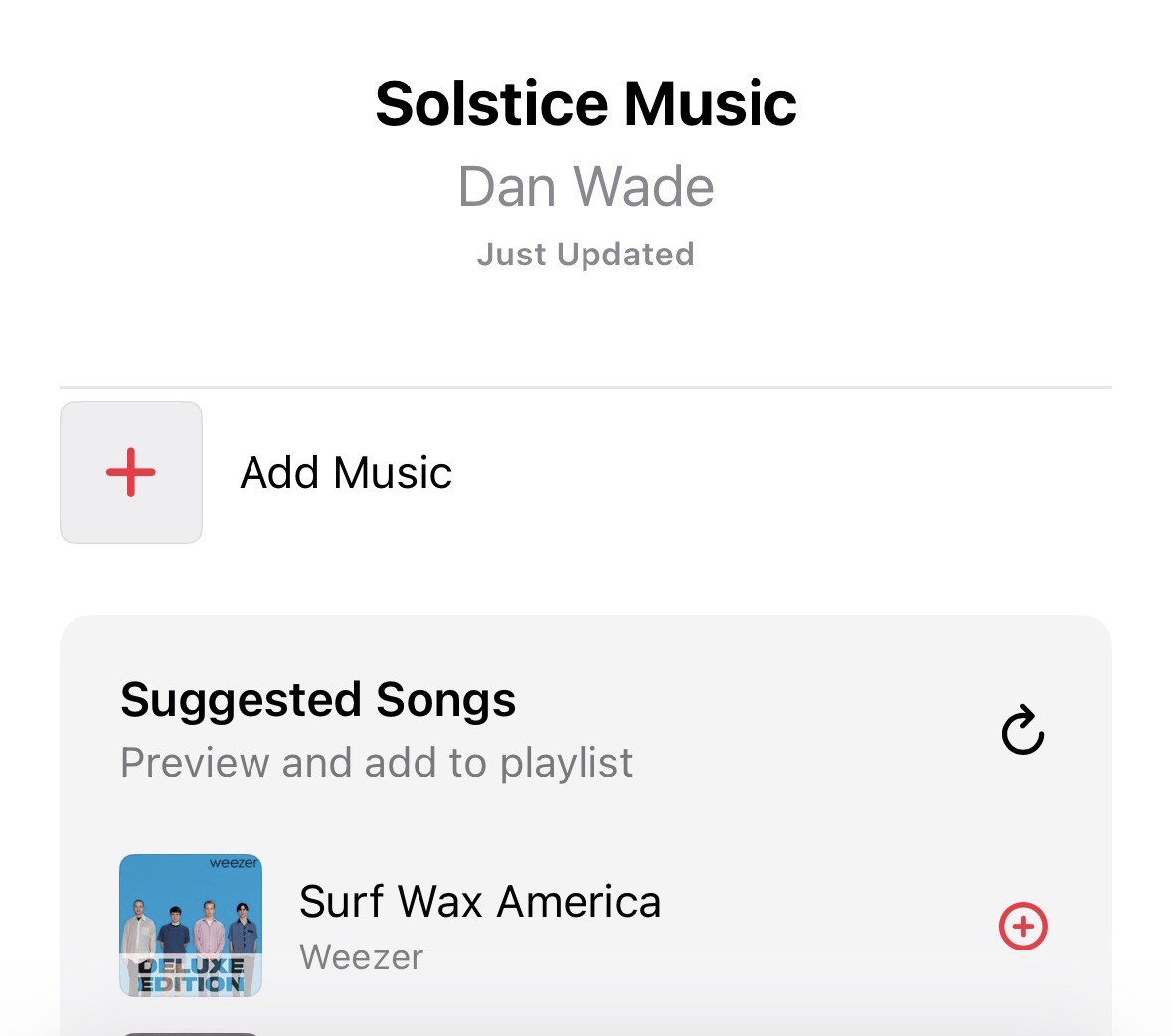Preview Surf Wax America by Weezer
The width and height of the screenshot is (1172, 1036).
coord(191,926)
